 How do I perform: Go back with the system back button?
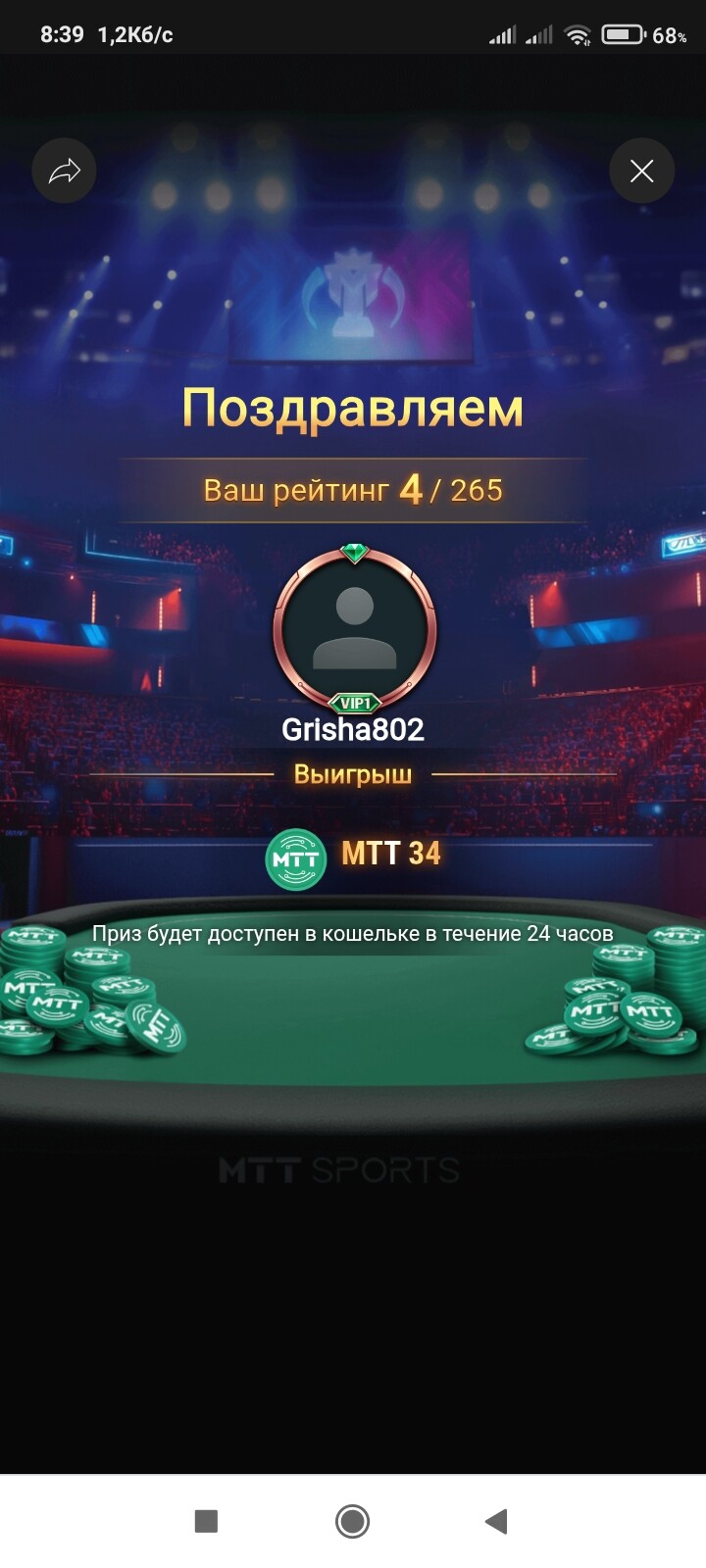496,1521
